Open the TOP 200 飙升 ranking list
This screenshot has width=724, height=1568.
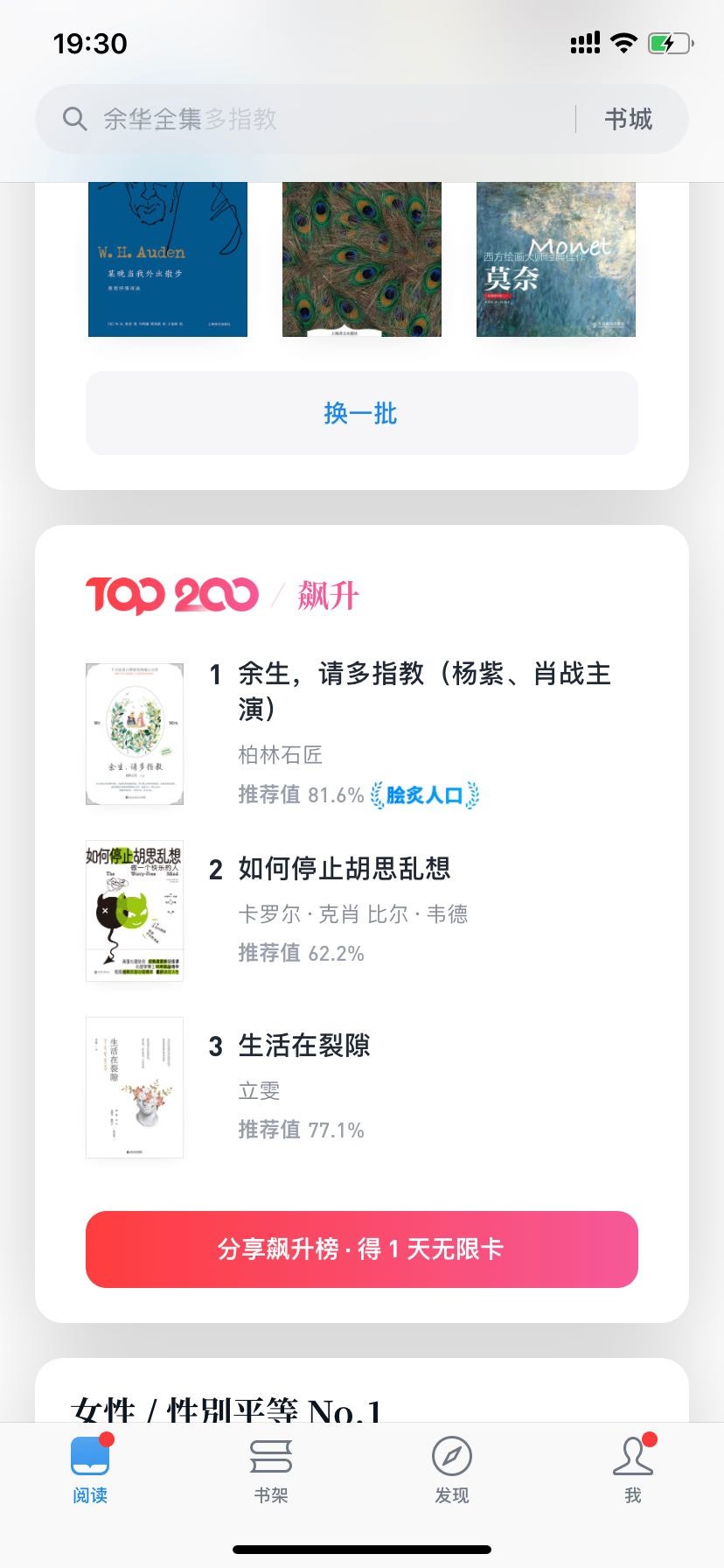(x=223, y=596)
